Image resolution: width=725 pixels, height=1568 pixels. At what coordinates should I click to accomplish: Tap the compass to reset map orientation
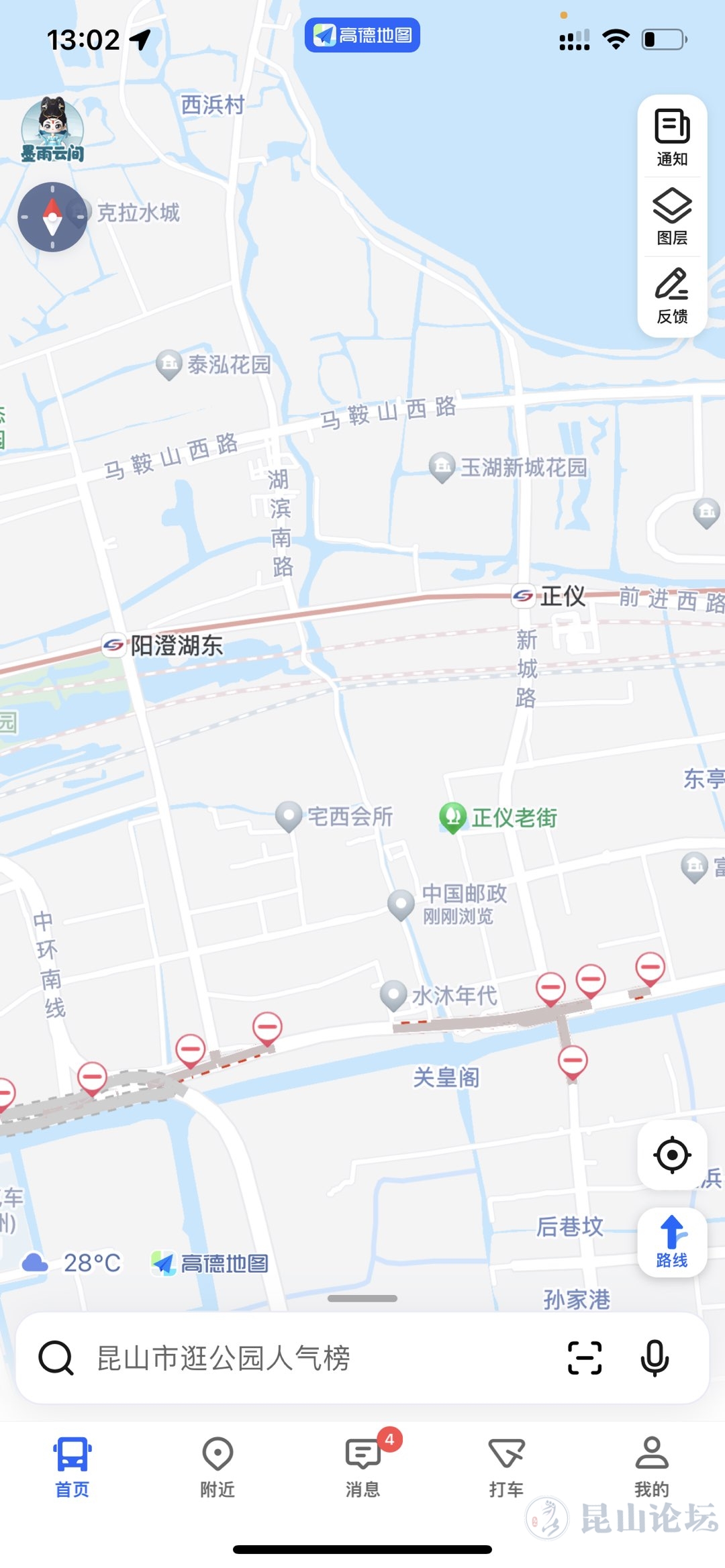tap(52, 217)
